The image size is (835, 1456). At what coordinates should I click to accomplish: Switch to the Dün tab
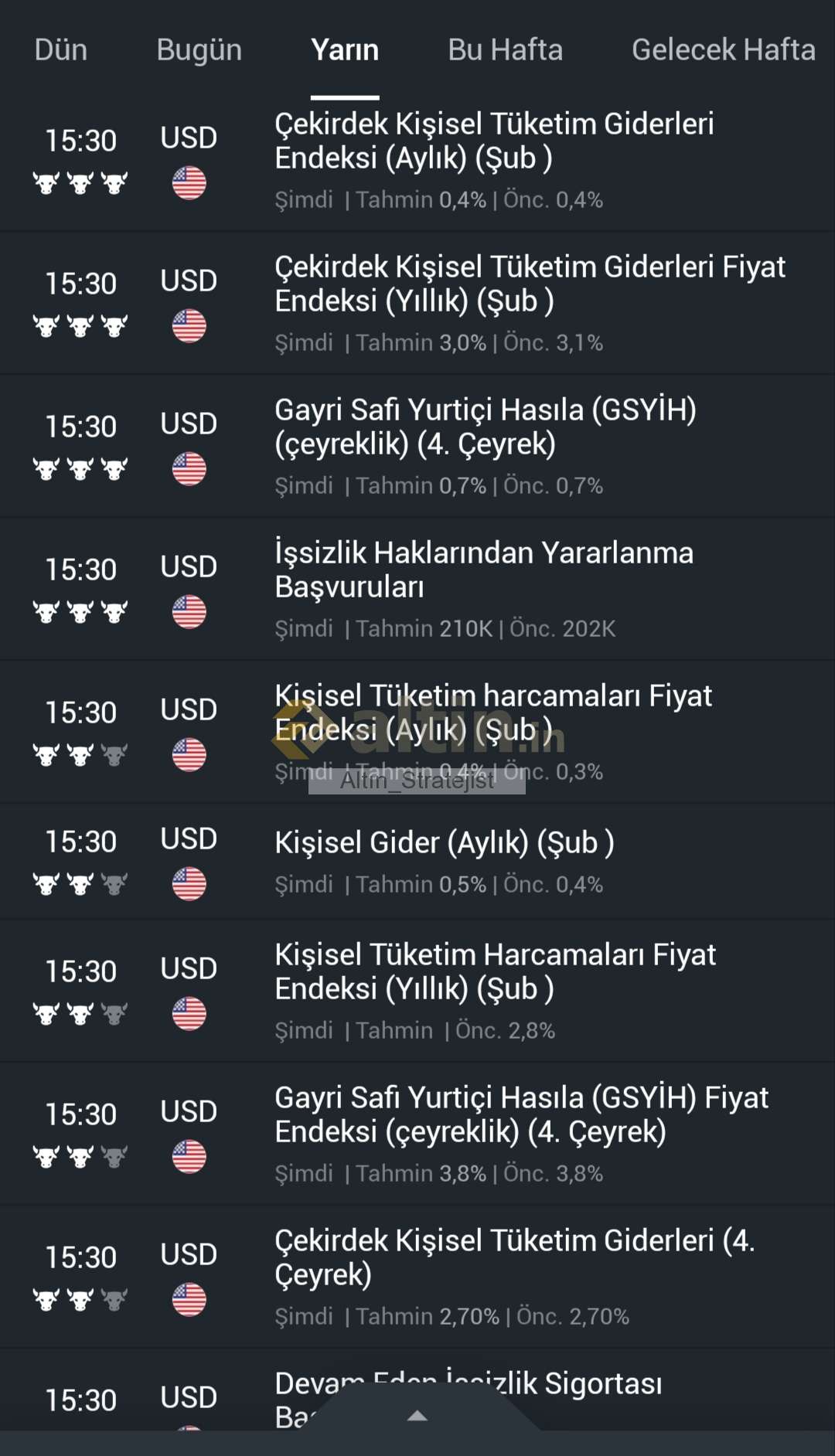61,50
